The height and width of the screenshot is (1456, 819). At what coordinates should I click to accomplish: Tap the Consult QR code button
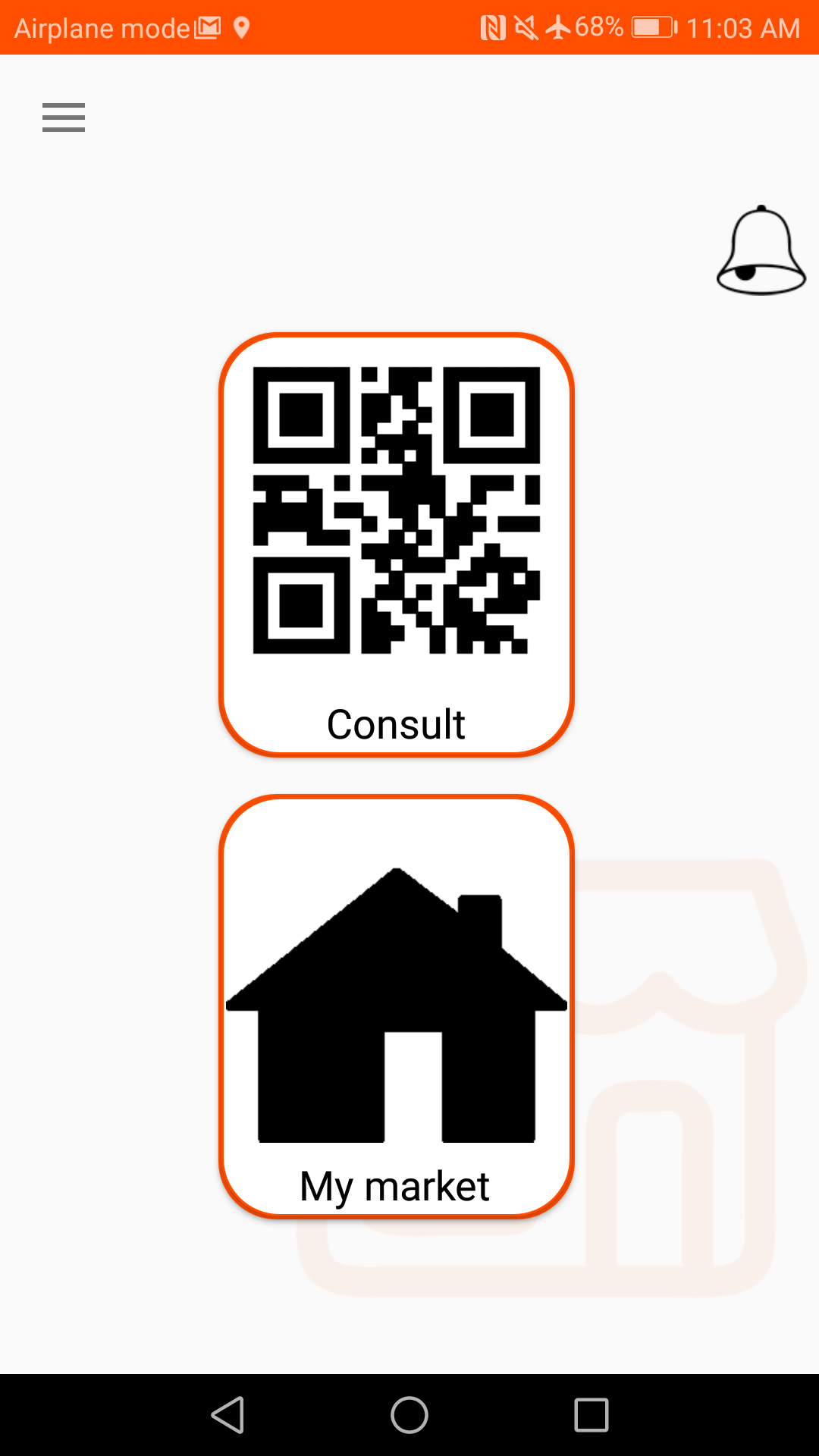[396, 544]
